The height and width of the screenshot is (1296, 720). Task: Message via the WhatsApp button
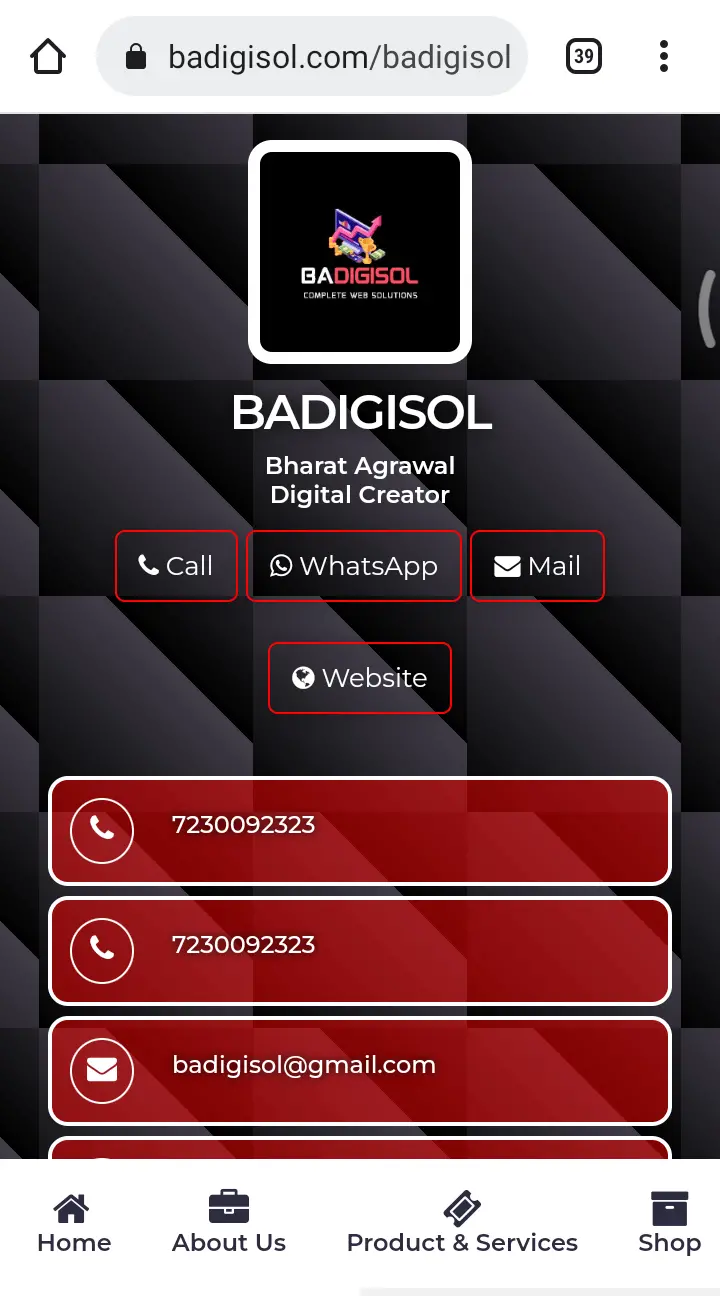click(x=354, y=566)
